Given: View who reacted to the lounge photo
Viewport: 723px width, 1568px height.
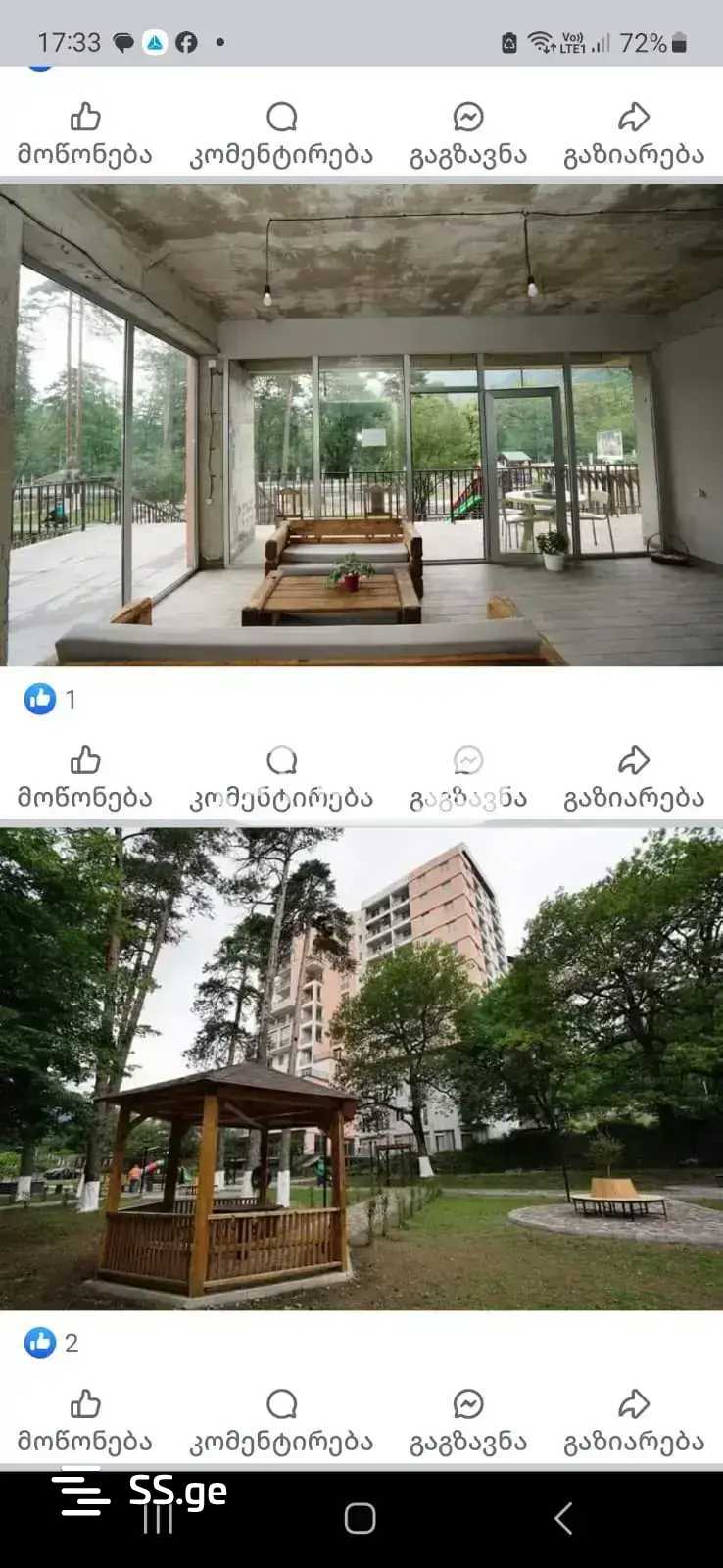Looking at the screenshot, I should click(51, 699).
